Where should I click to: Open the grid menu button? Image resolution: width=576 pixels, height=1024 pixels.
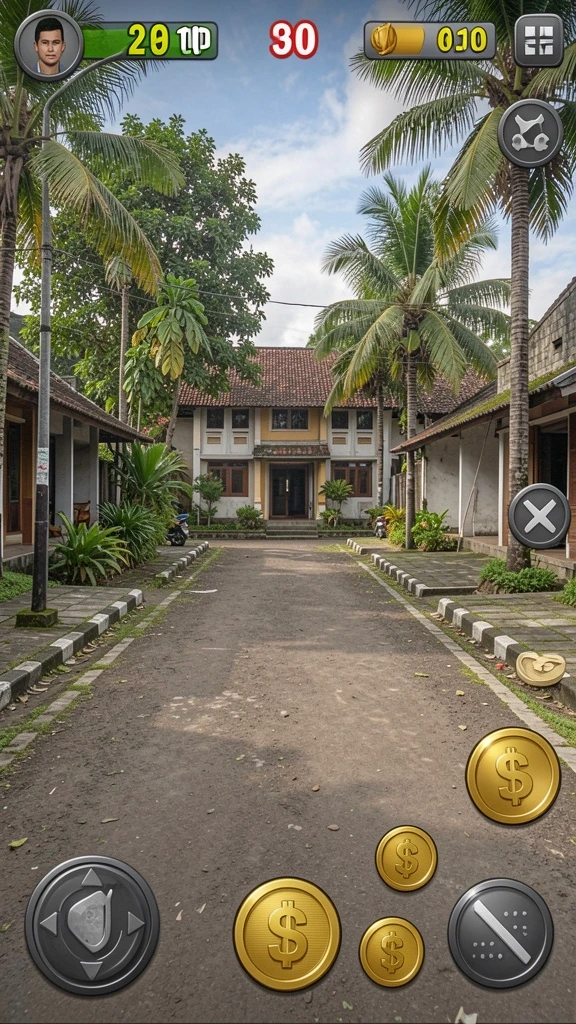(538, 40)
